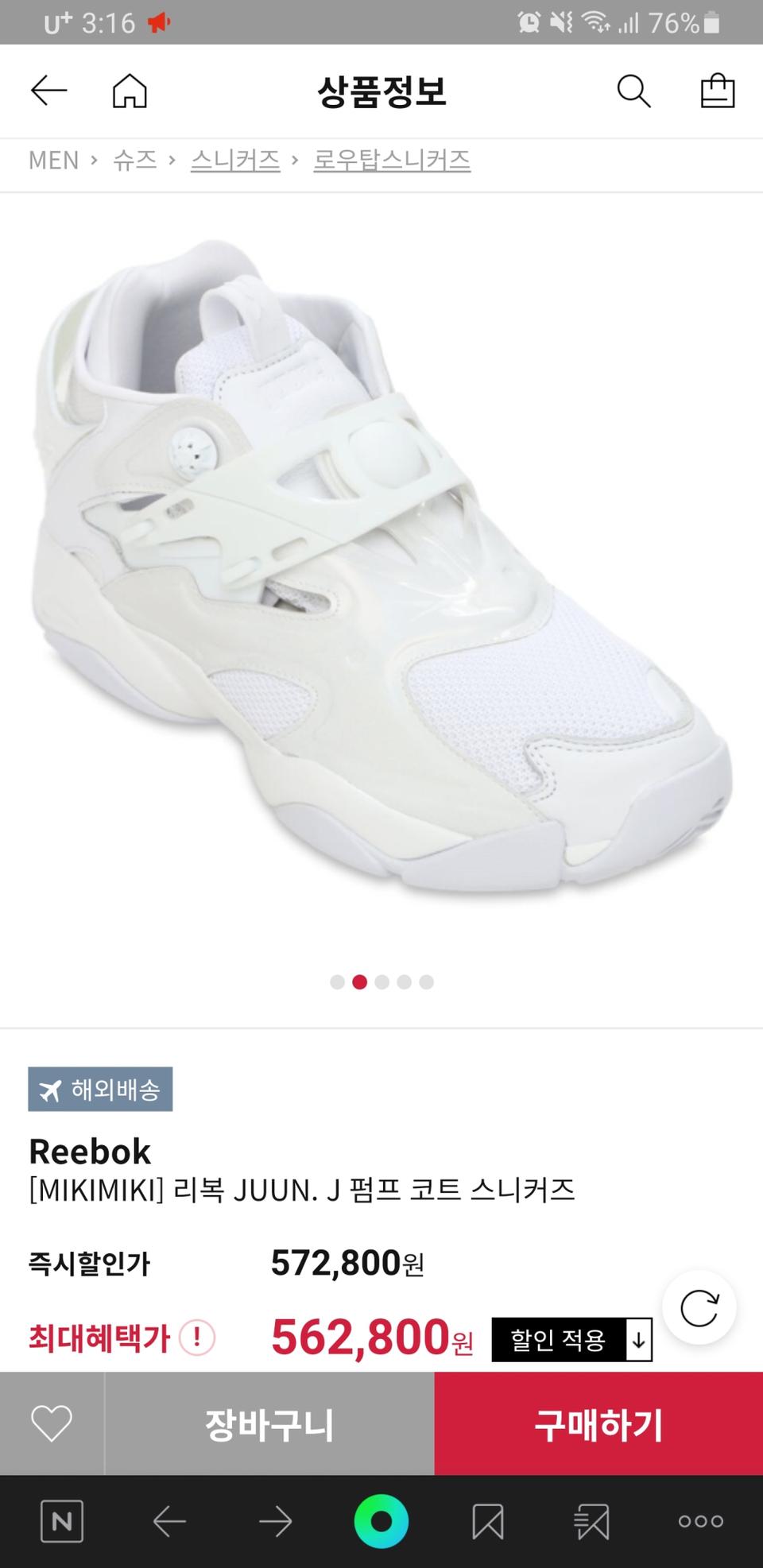Add item to cart with 장바구니

coord(269,1423)
